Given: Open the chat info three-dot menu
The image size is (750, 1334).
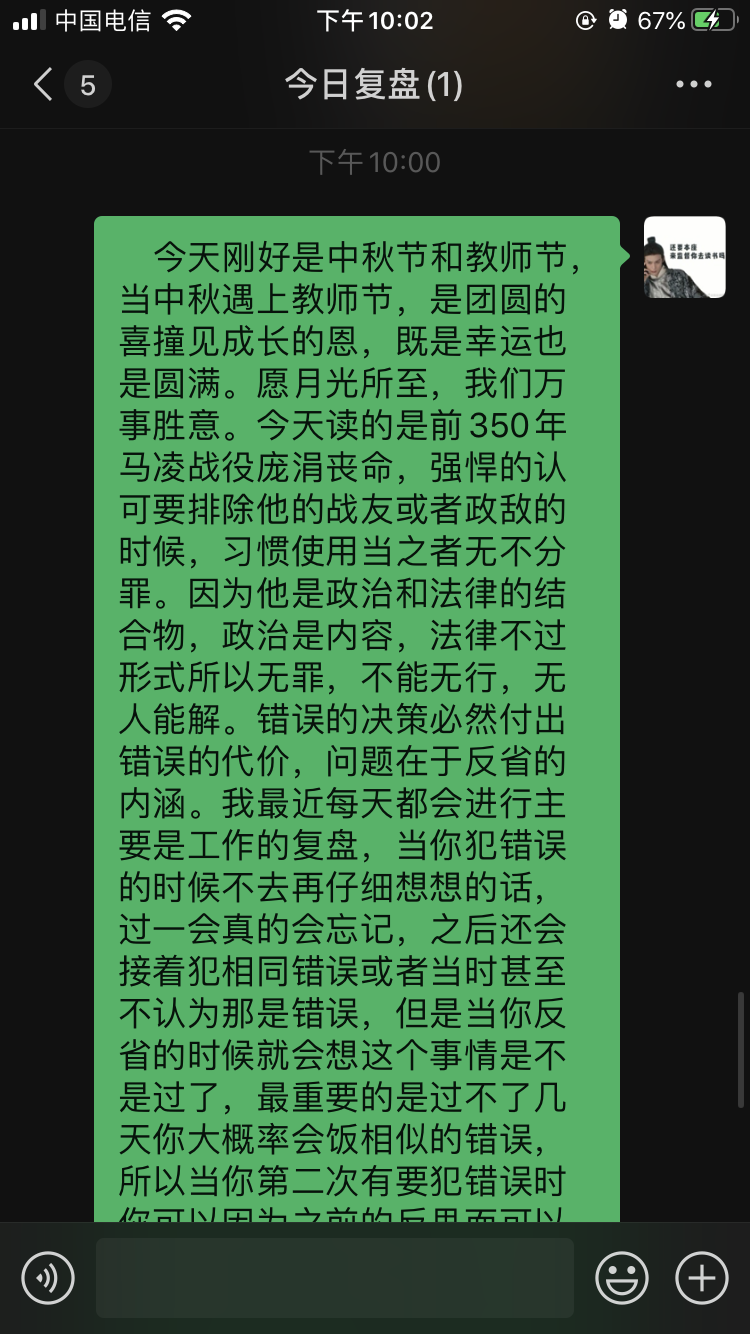Looking at the screenshot, I should (694, 85).
